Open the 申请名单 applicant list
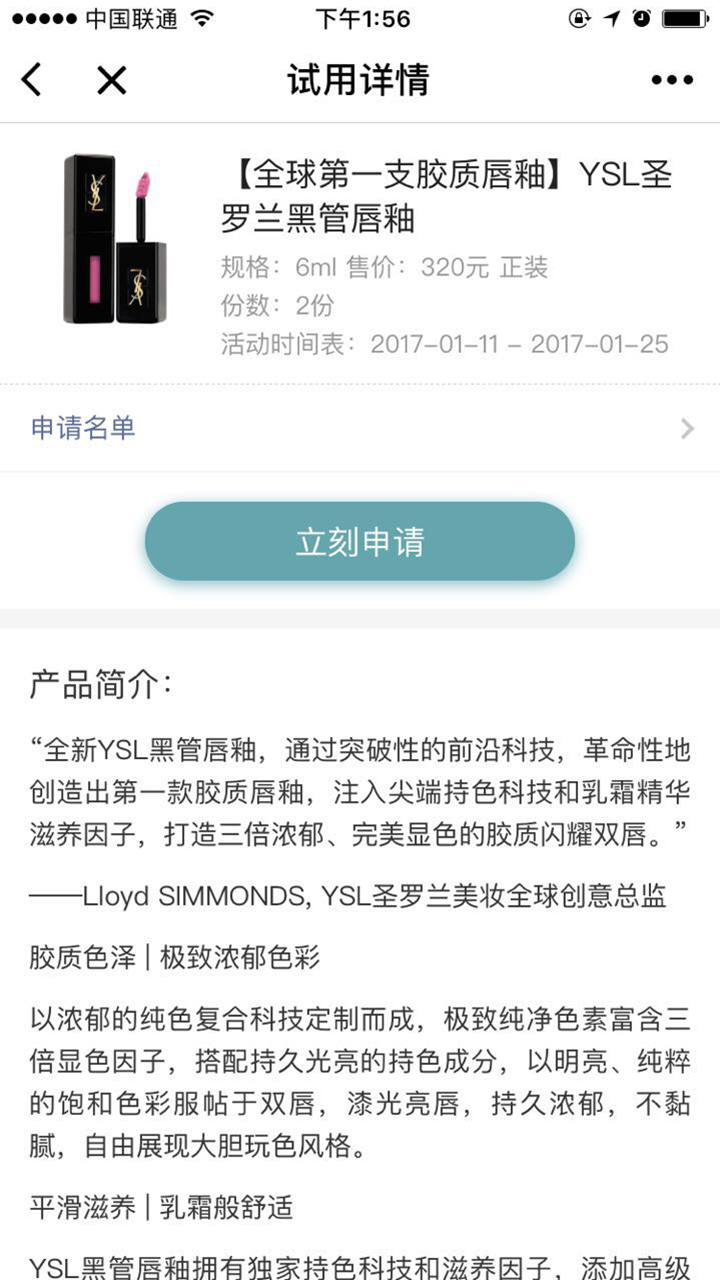 (360, 429)
